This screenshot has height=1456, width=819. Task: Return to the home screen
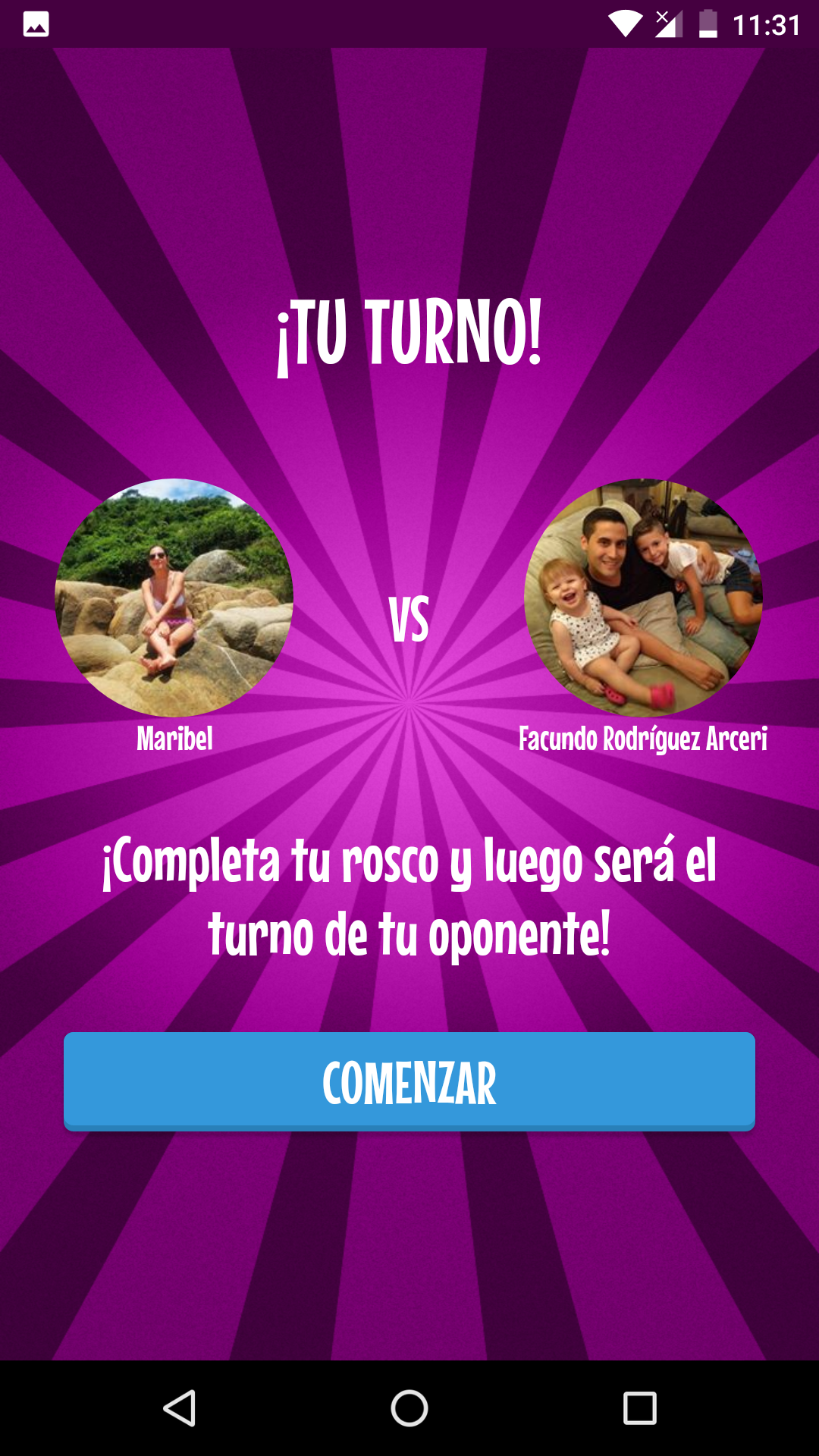(x=409, y=1408)
